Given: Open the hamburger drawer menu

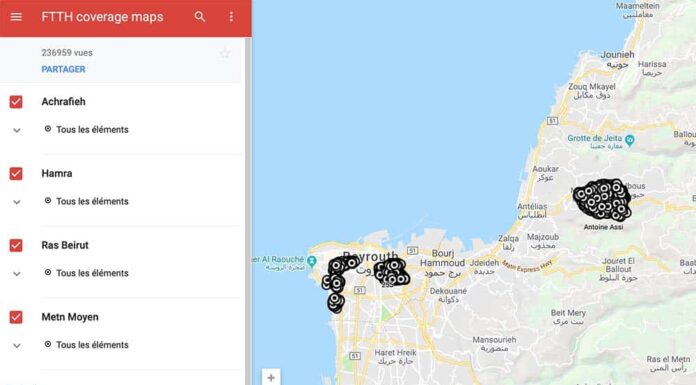Looking at the screenshot, I should point(16,17).
